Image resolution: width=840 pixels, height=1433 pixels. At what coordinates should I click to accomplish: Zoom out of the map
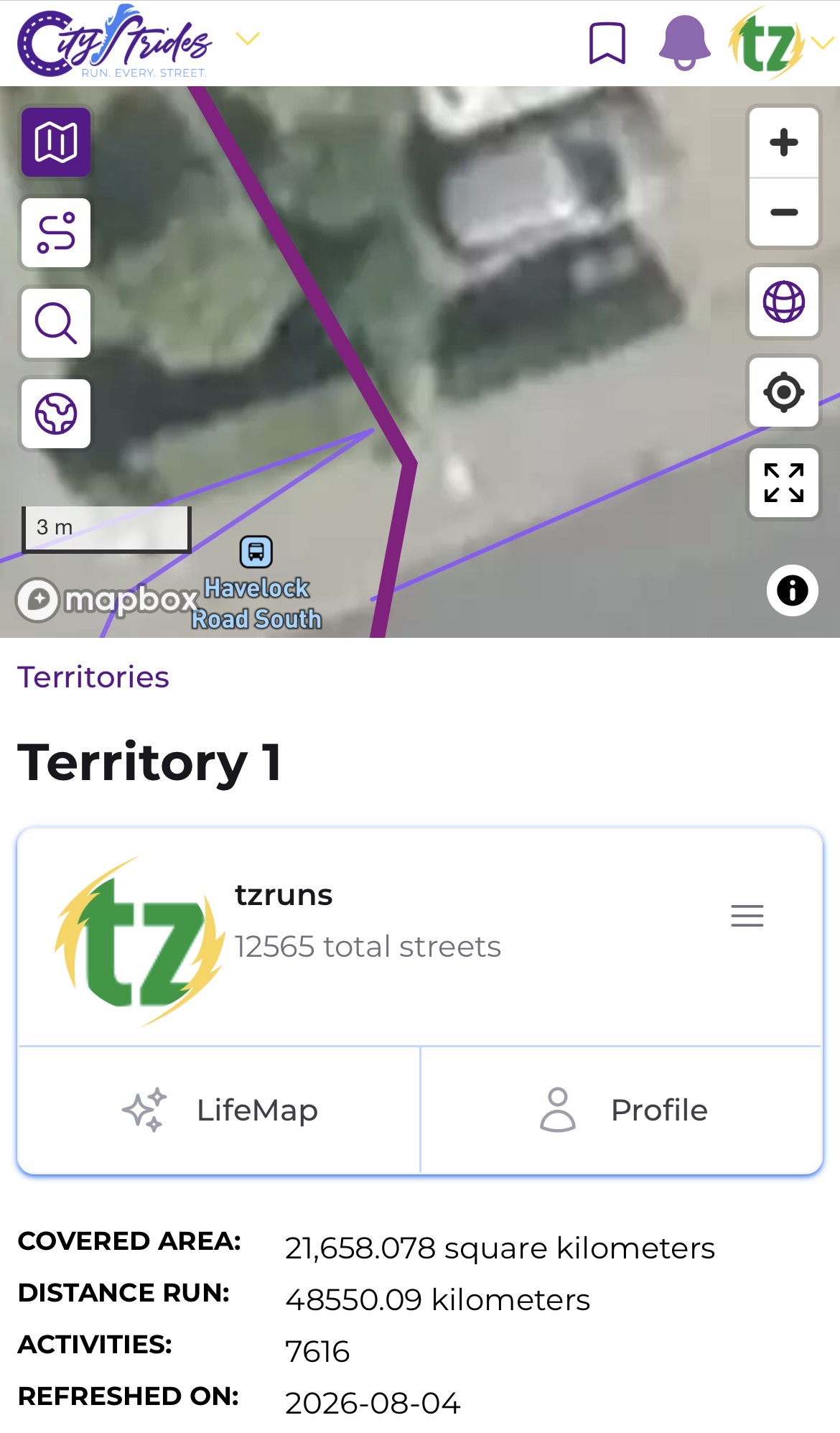point(784,212)
